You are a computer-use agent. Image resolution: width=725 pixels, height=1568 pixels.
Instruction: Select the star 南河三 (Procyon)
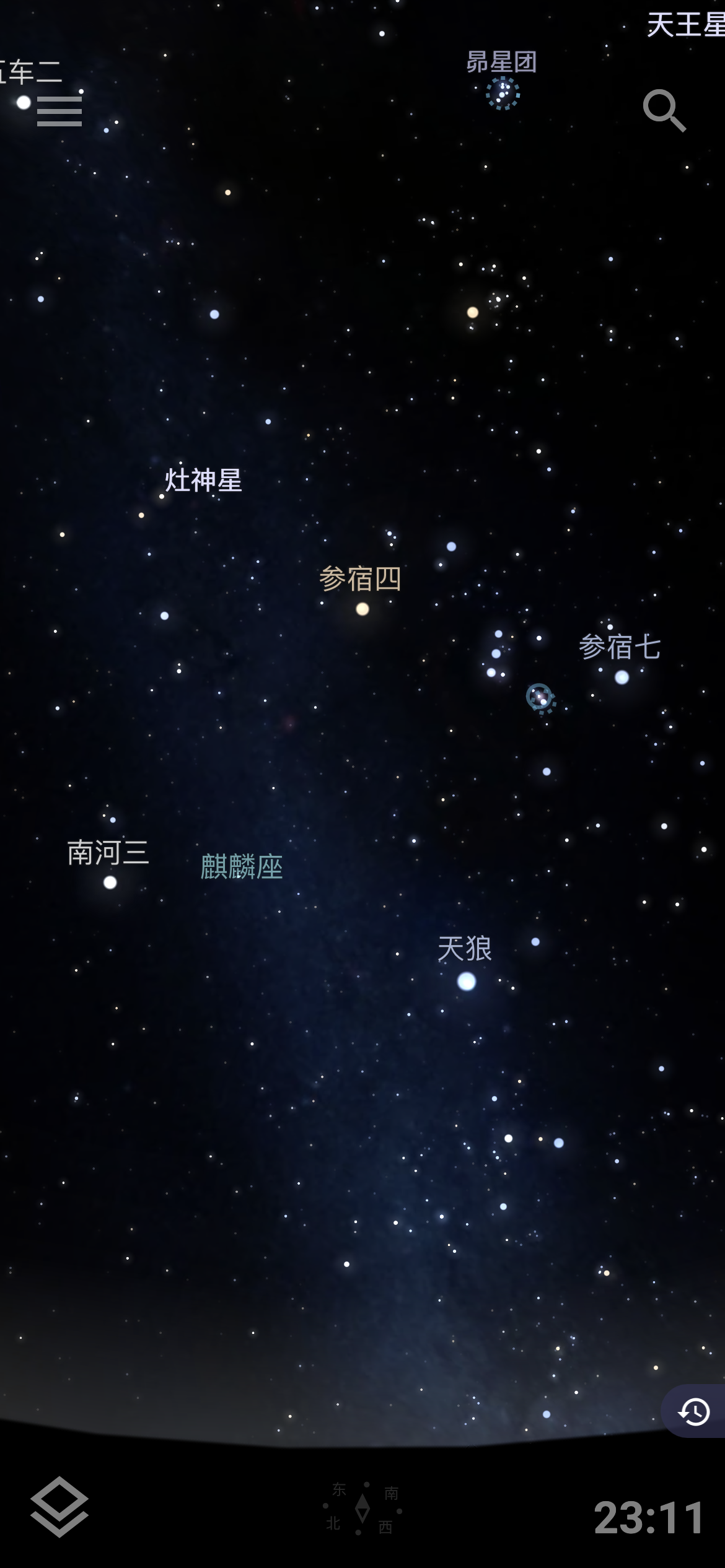coord(110,882)
